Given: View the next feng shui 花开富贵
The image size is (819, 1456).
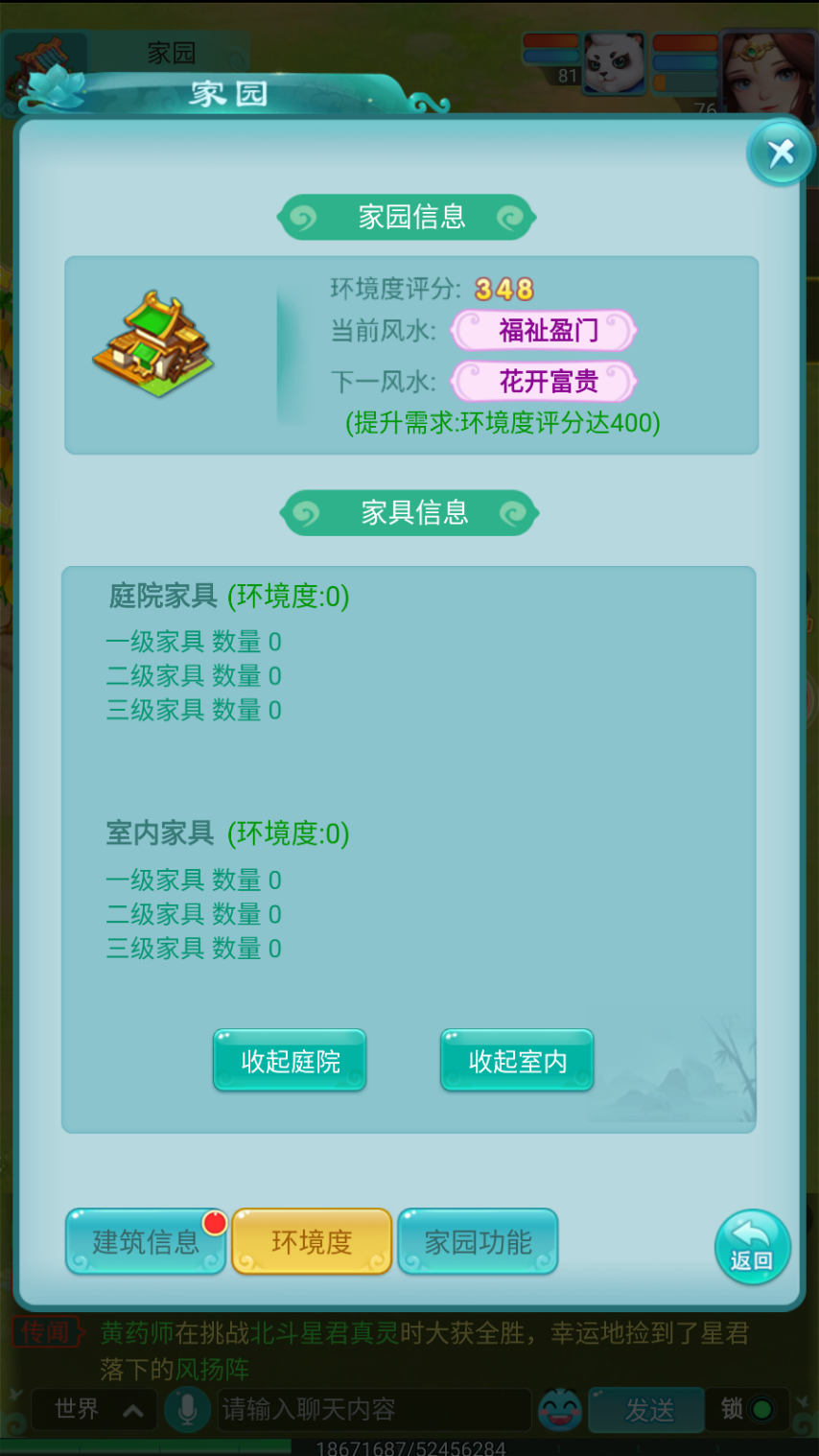Looking at the screenshot, I should (544, 382).
